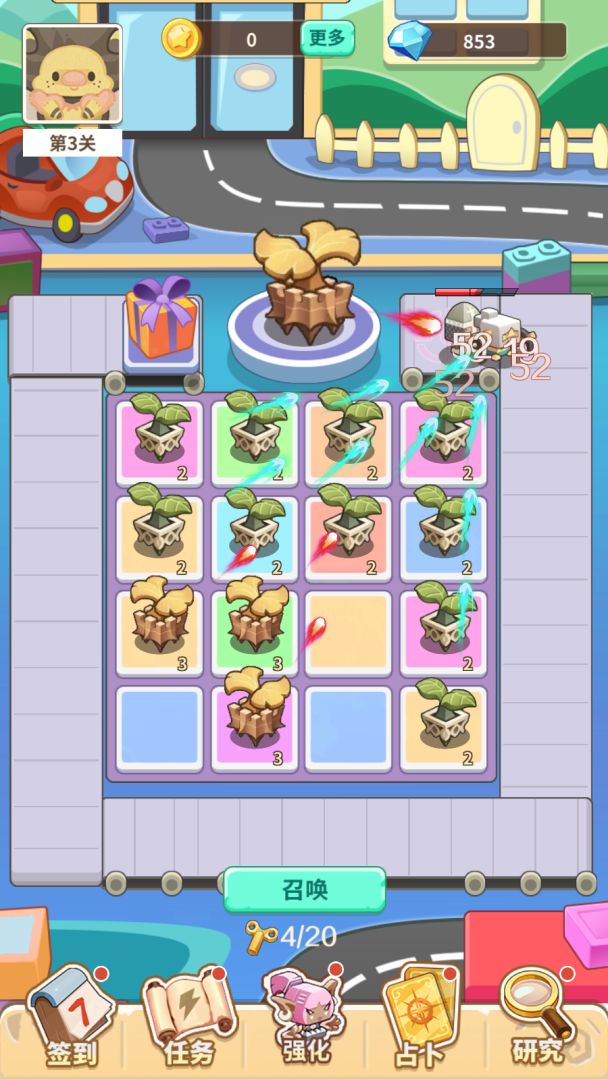Open the purple-ribbon gift box
This screenshot has width=608, height=1080.
click(161, 320)
